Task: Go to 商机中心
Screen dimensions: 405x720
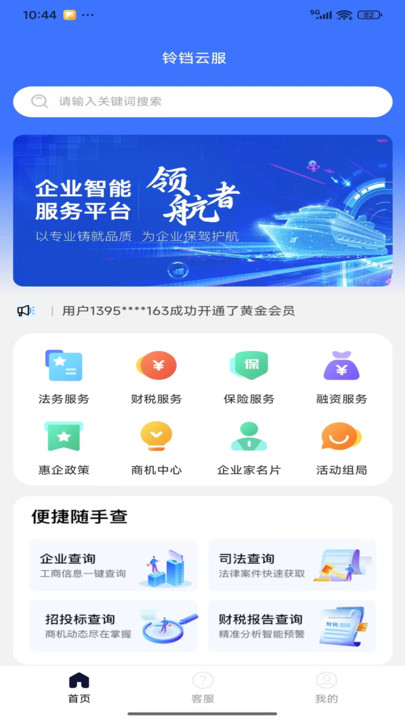Action: (x=157, y=448)
